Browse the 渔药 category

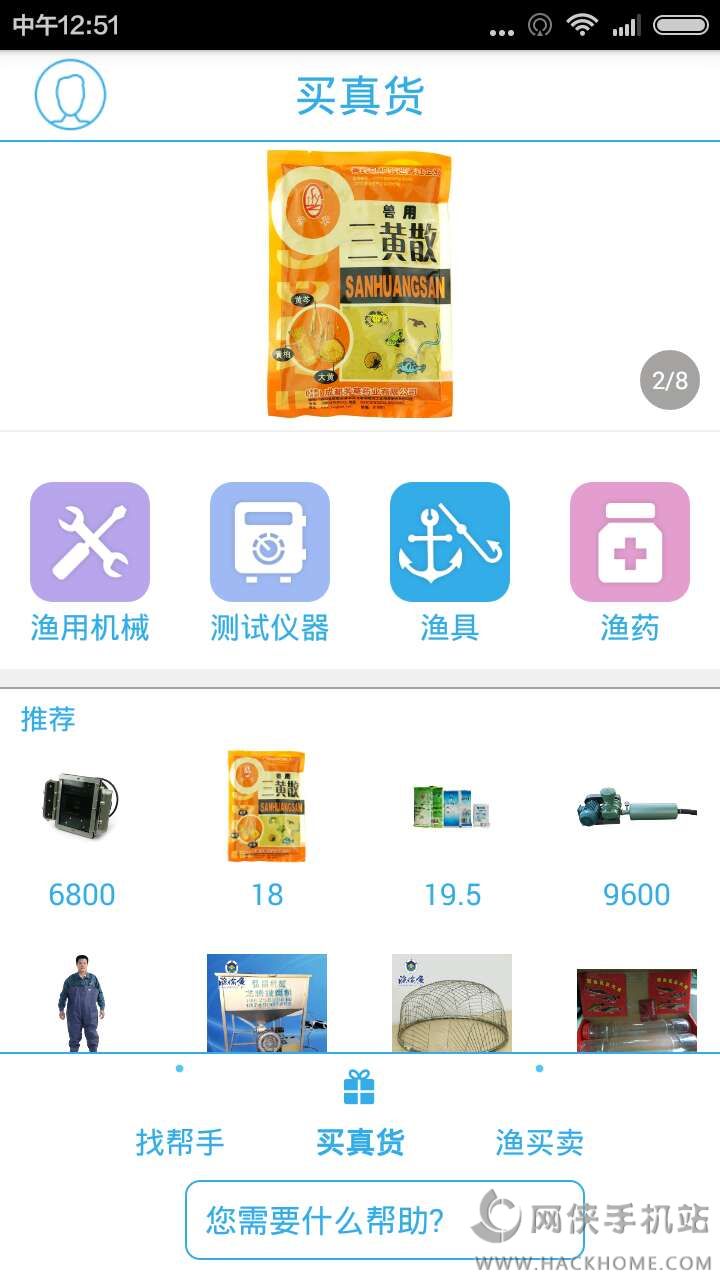point(630,543)
